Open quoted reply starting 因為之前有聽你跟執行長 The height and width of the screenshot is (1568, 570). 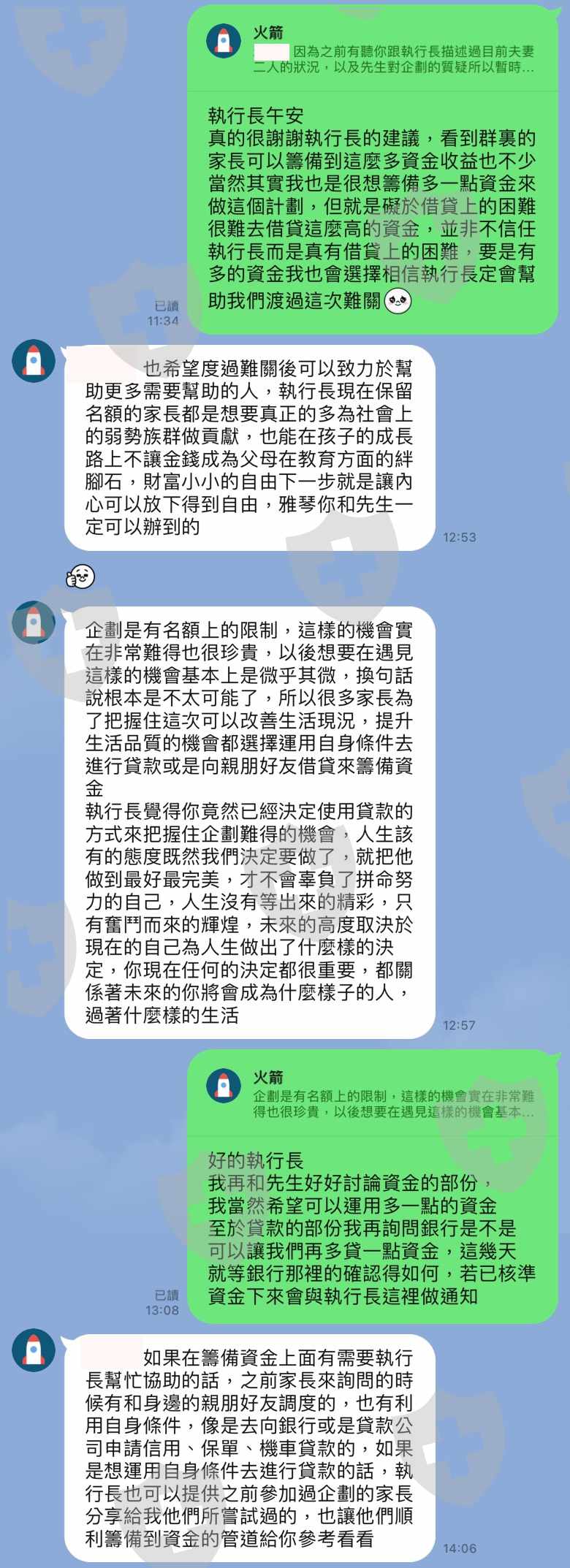pyautogui.click(x=372, y=50)
